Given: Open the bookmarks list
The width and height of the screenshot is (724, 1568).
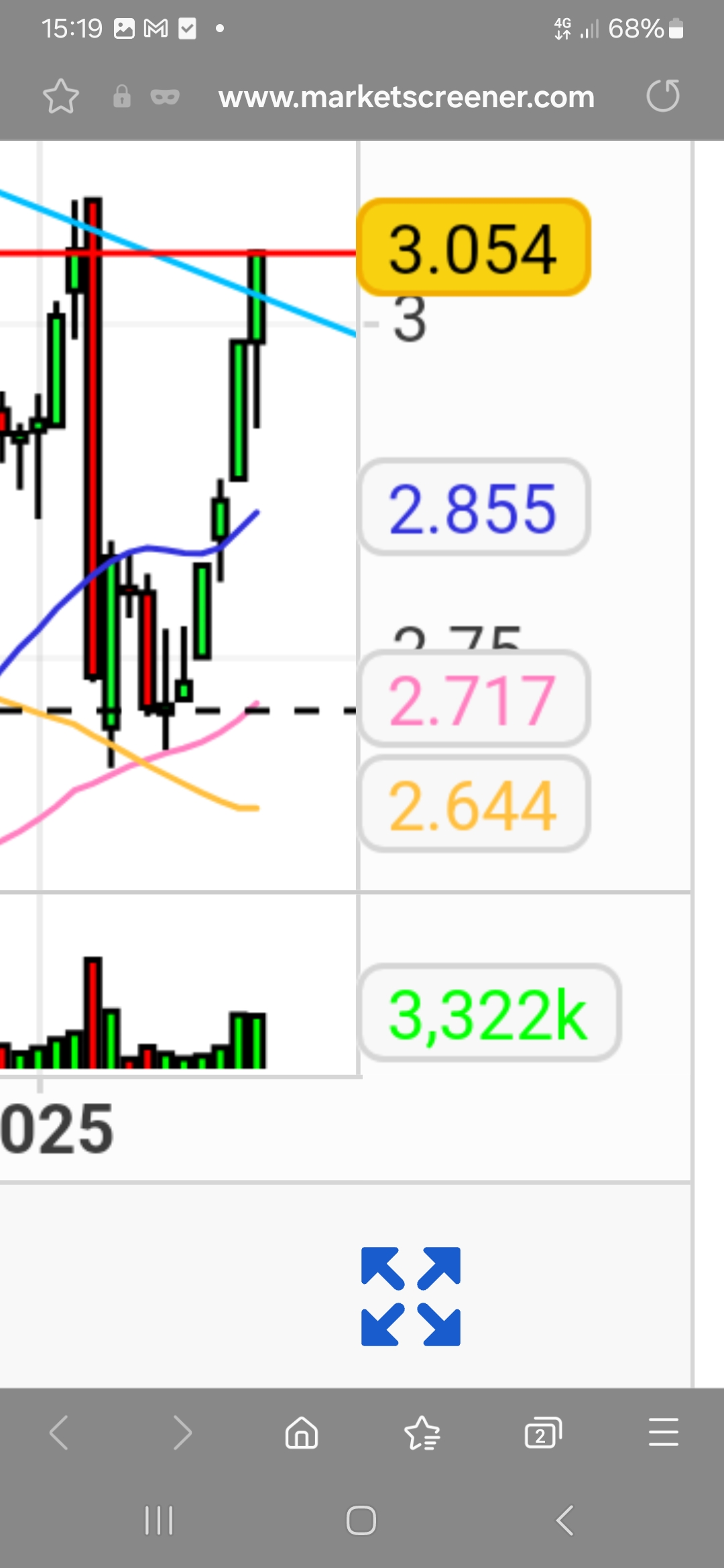Looking at the screenshot, I should tap(422, 1433).
